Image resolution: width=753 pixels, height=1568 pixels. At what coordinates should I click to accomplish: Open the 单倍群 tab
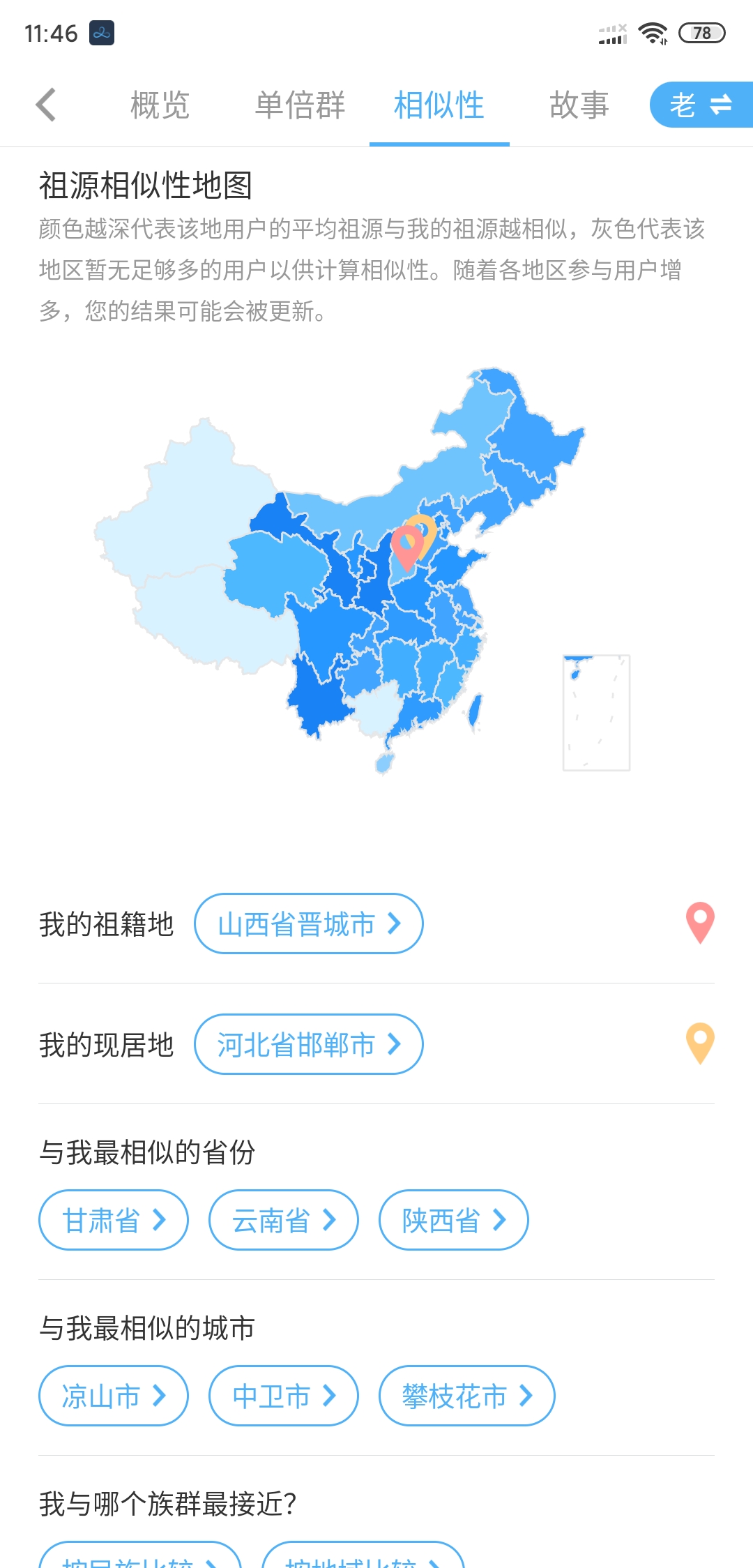pyautogui.click(x=300, y=105)
